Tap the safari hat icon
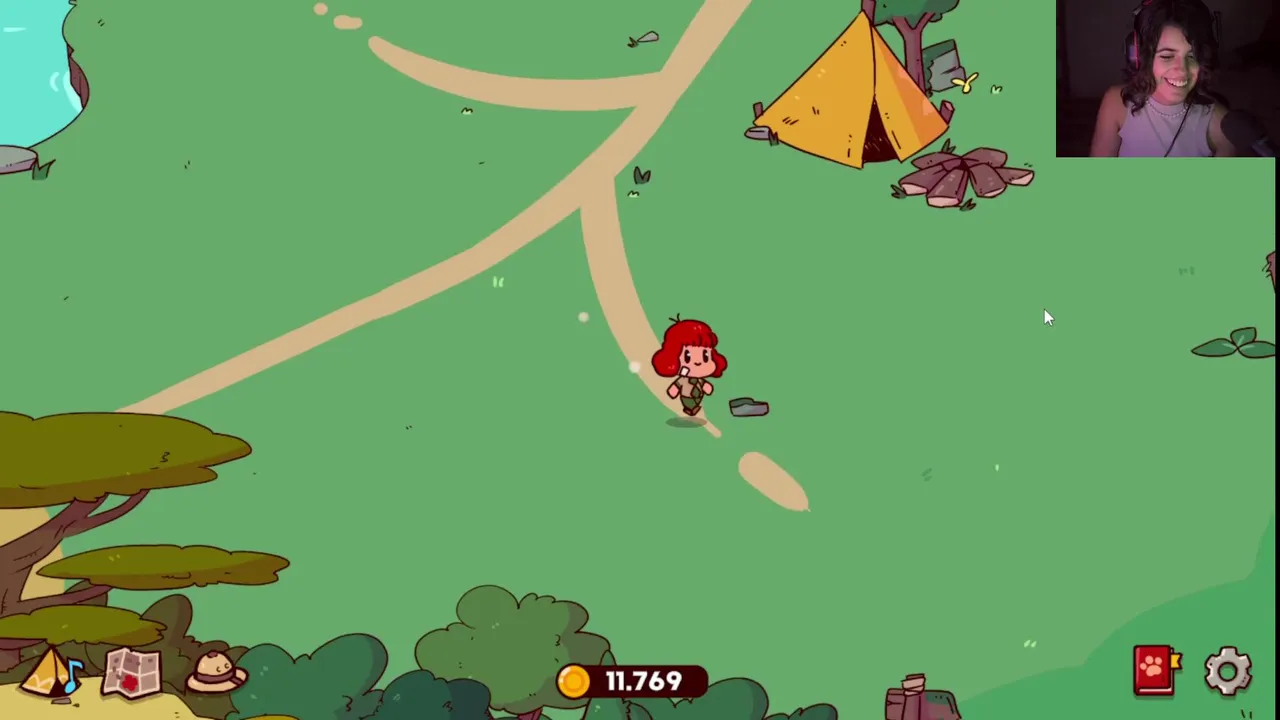 tap(215, 672)
